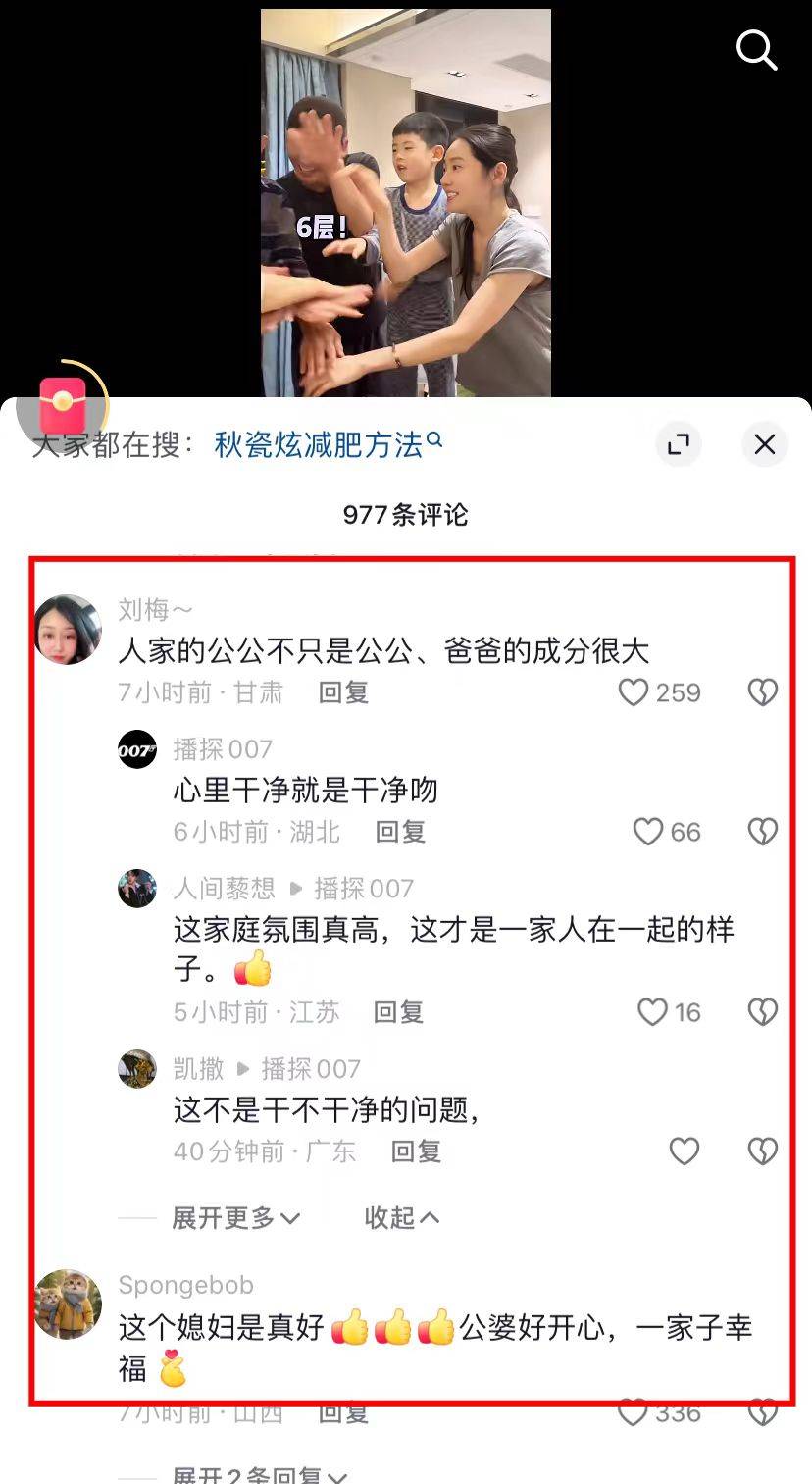Like 人间藜想's reply
This screenshot has height=1484, width=812.
point(653,1012)
